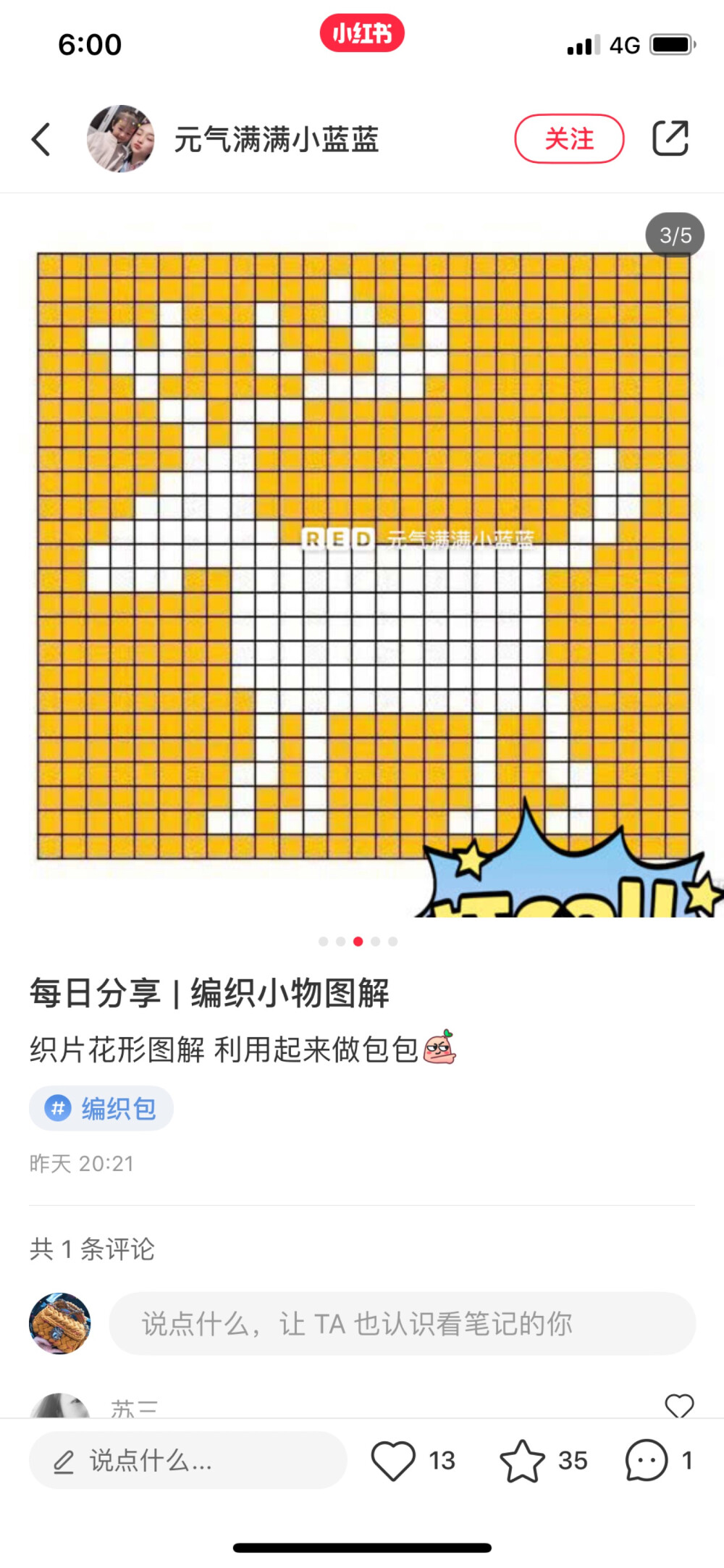
Task: Tap the bottom 说点什么 input box
Action: pos(188,1461)
